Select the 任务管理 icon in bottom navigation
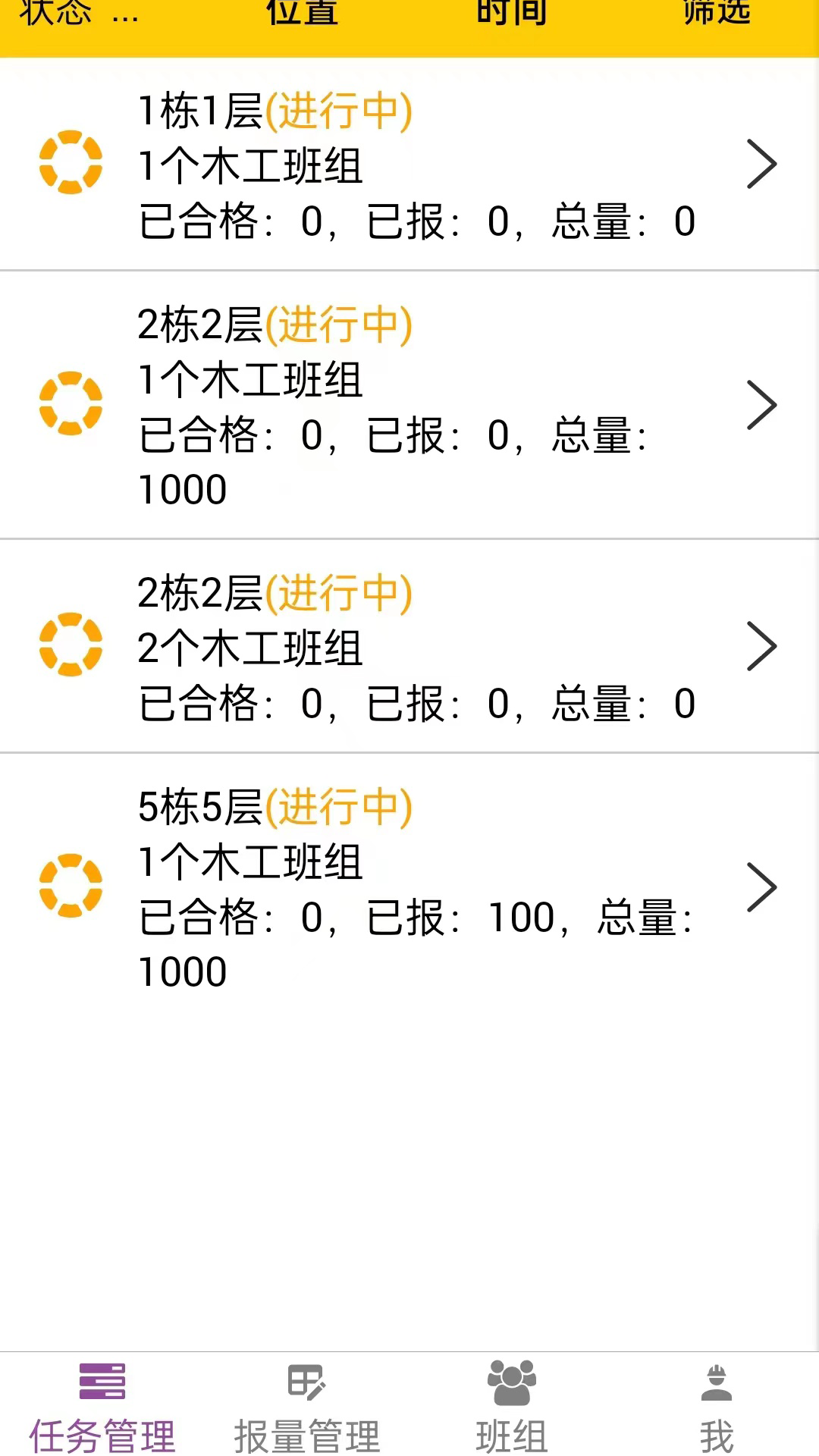The width and height of the screenshot is (819, 1456). pos(104,1382)
